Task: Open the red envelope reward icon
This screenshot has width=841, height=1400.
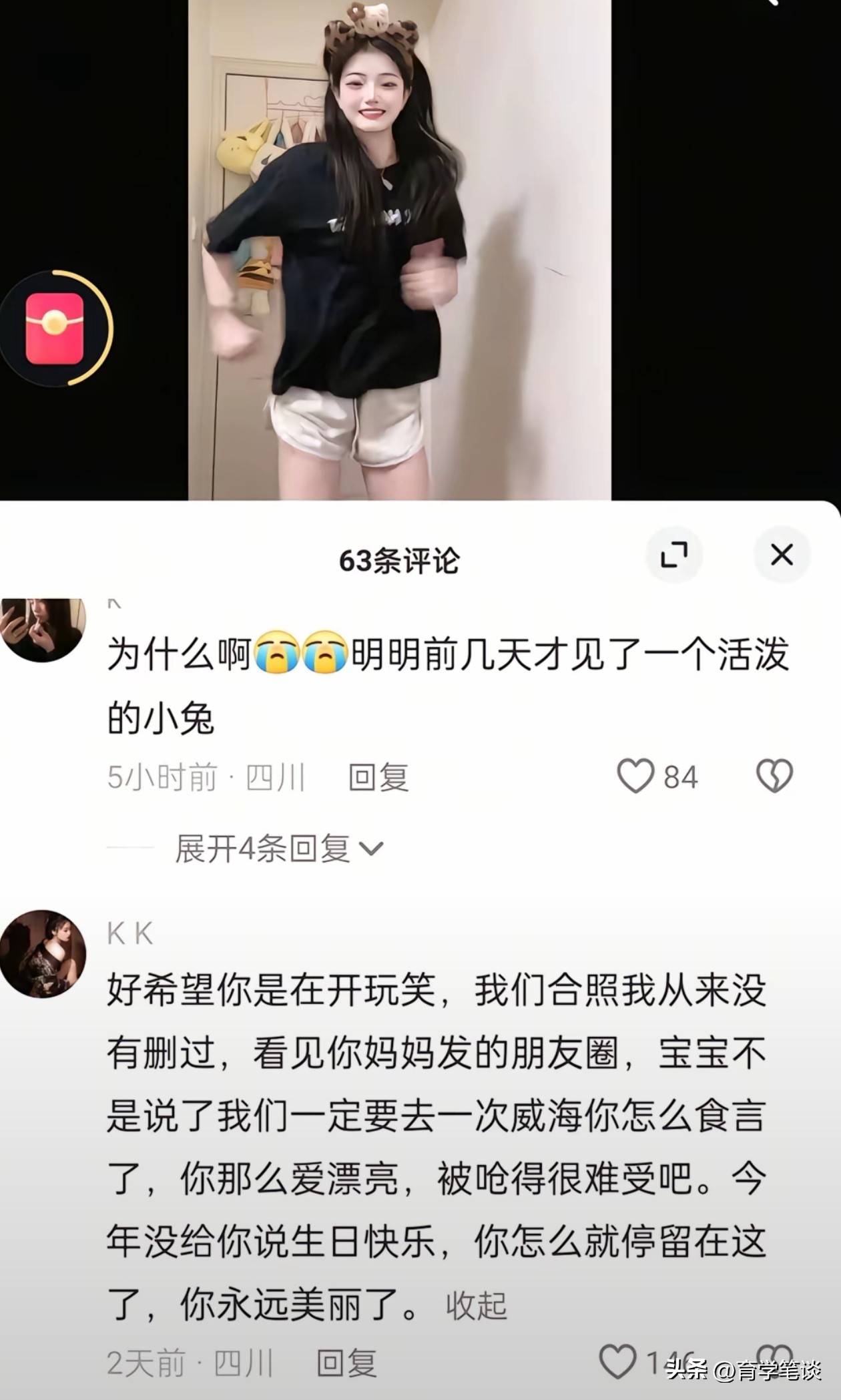Action: pyautogui.click(x=55, y=328)
